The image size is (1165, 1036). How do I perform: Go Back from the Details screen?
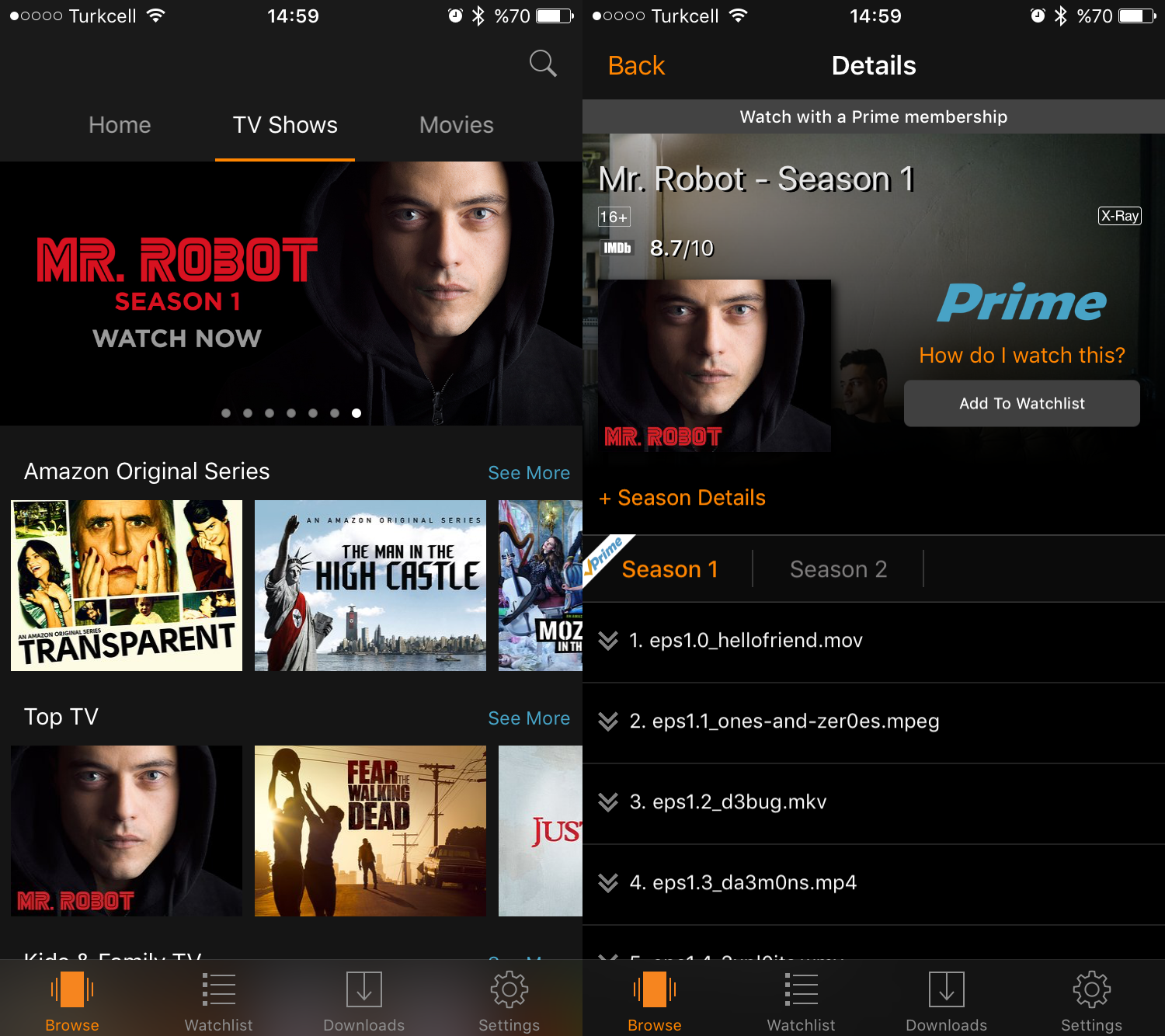coord(636,66)
